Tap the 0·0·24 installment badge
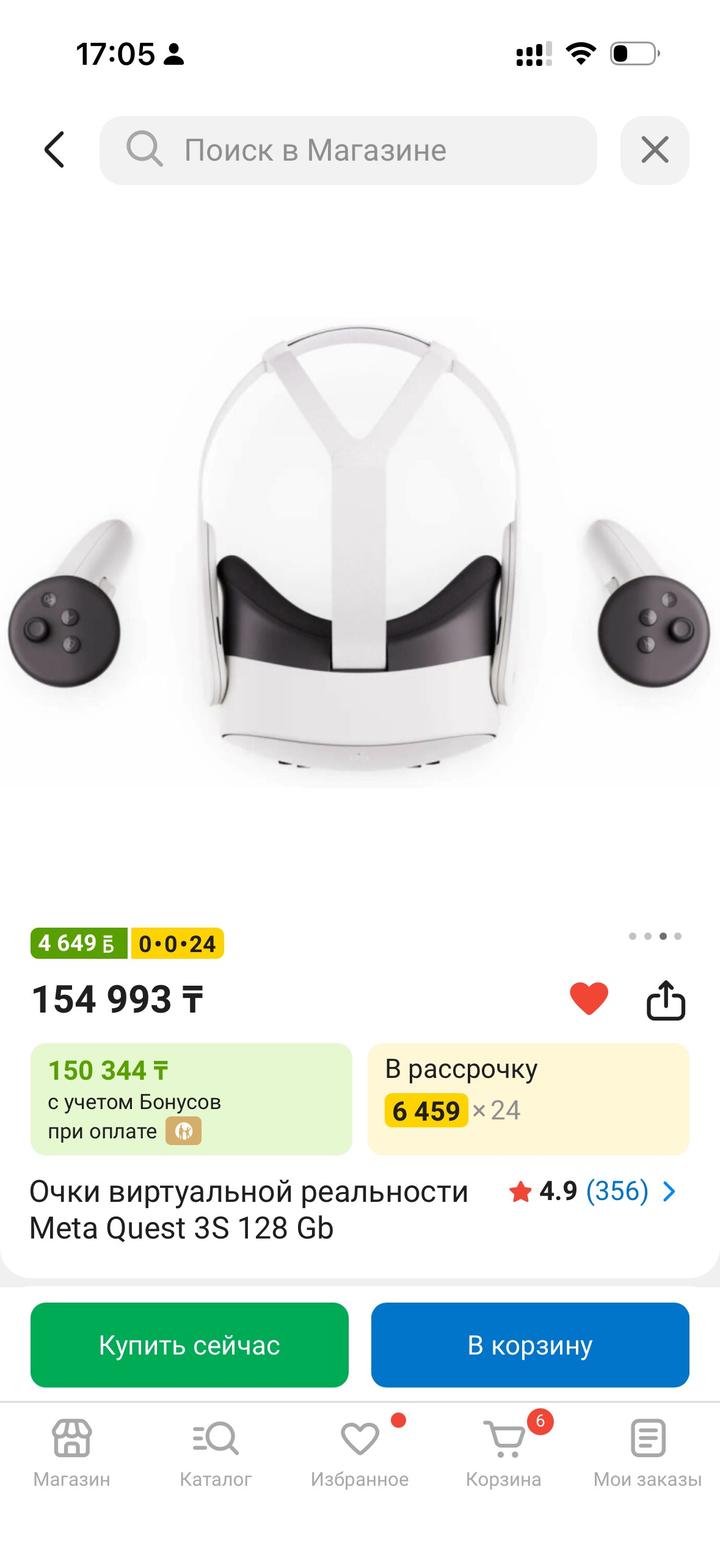 tap(178, 942)
